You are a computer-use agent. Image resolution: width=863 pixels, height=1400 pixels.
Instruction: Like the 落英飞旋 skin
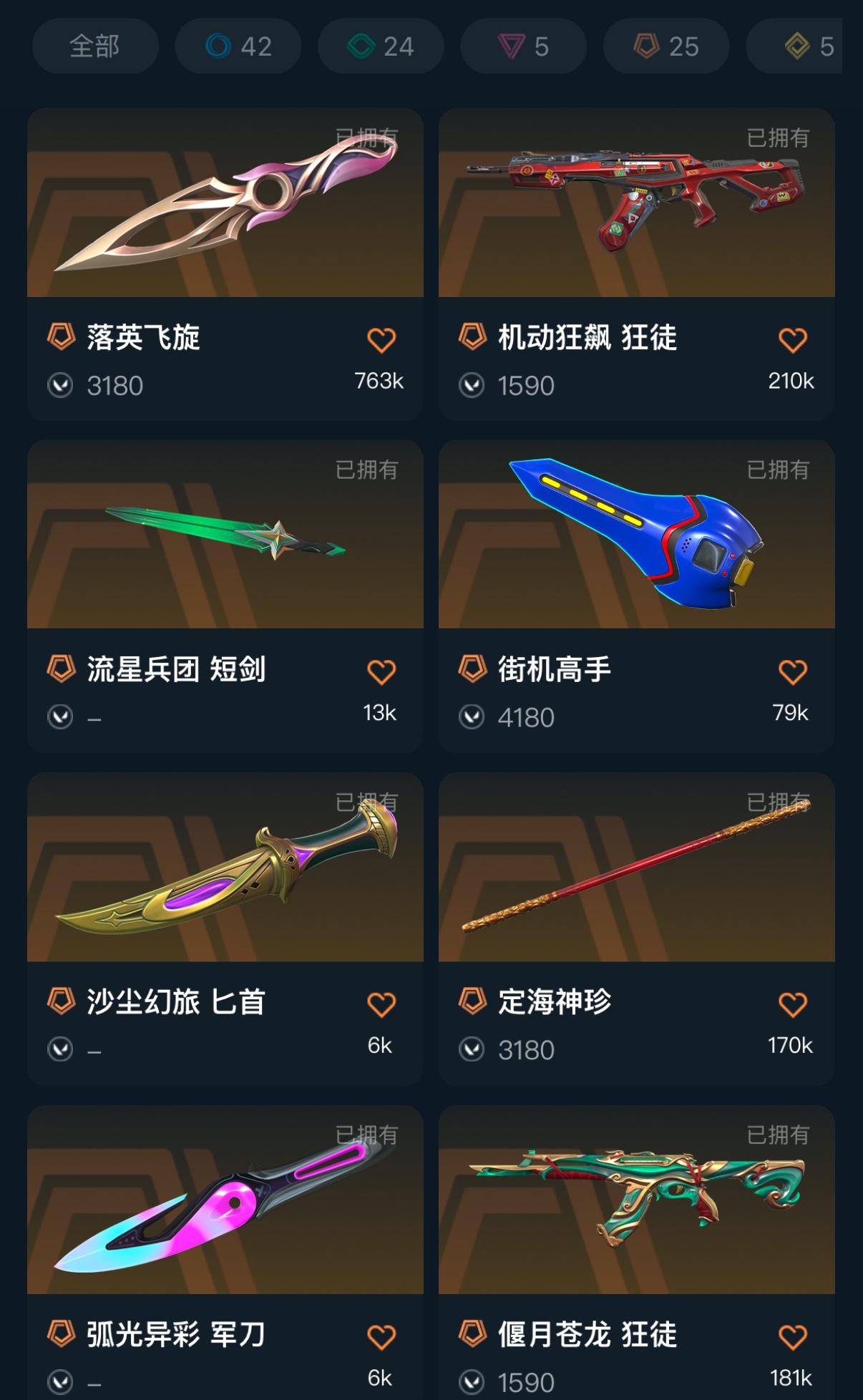coord(381,340)
